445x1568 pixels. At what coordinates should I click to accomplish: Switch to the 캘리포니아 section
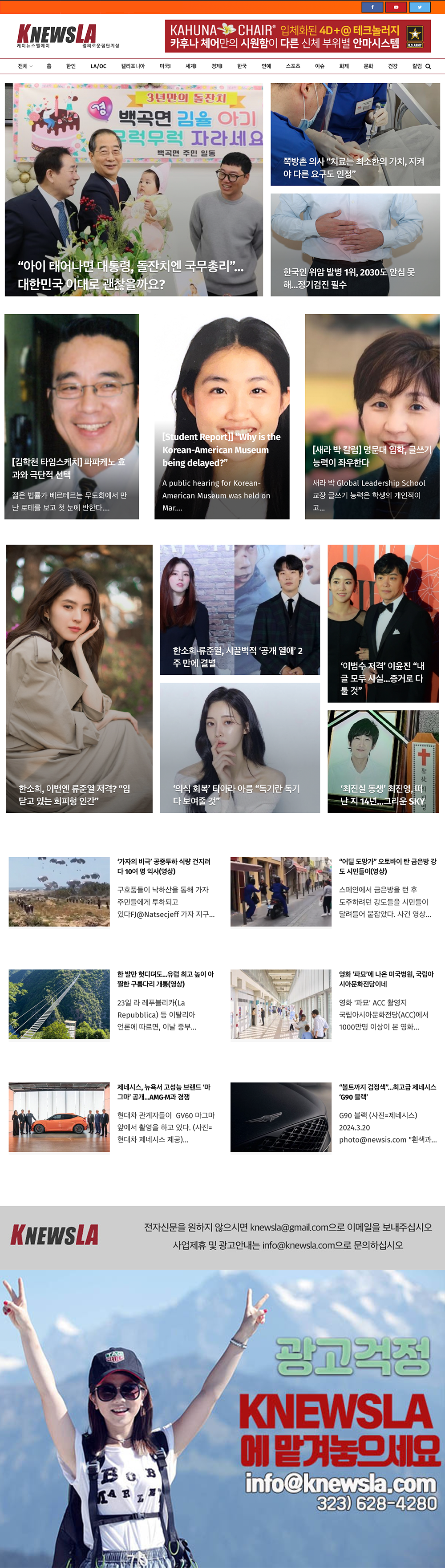pyautogui.click(x=133, y=66)
